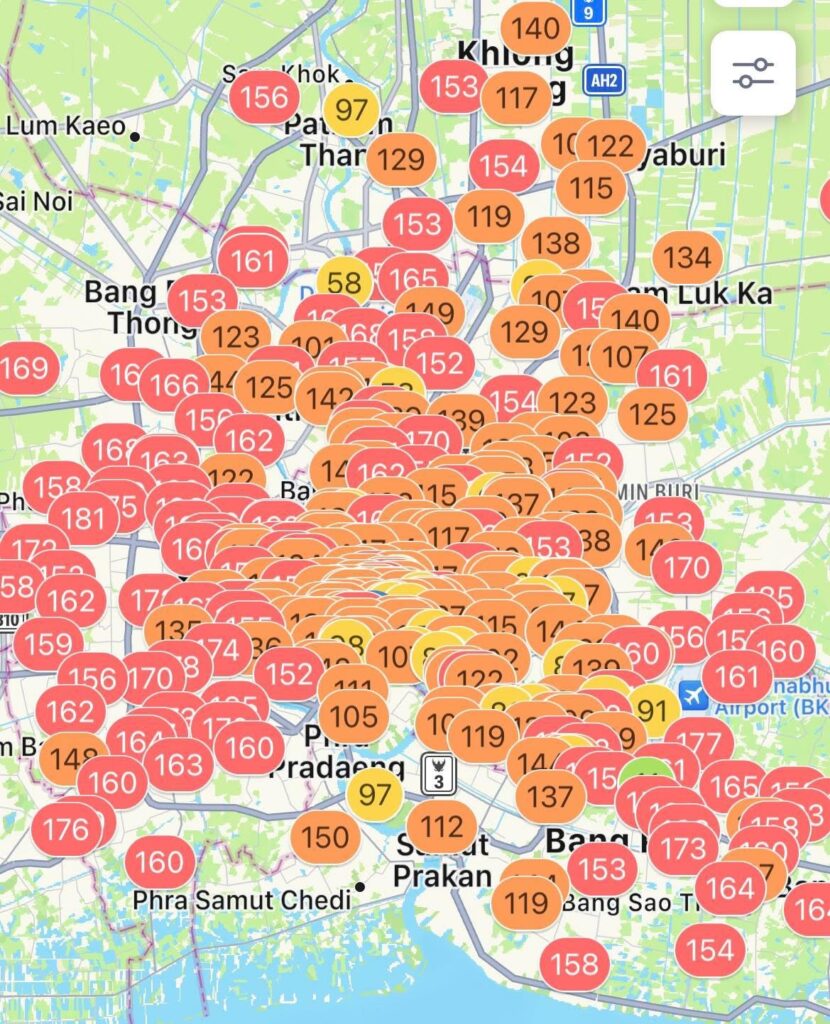Tap the red 181 station marker
The width and height of the screenshot is (830, 1024).
tap(83, 519)
